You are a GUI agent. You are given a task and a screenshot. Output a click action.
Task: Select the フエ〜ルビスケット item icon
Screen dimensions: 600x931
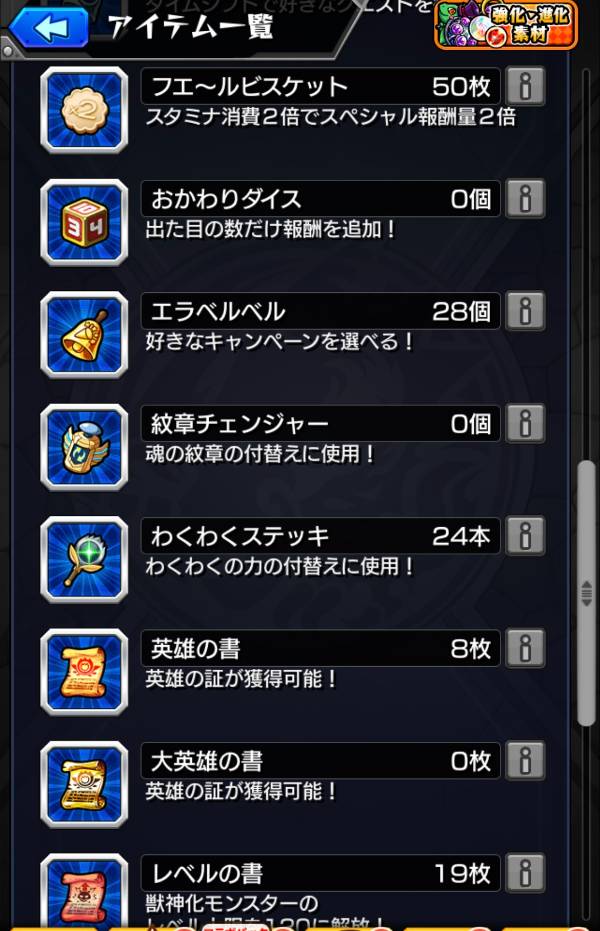[x=85, y=110]
